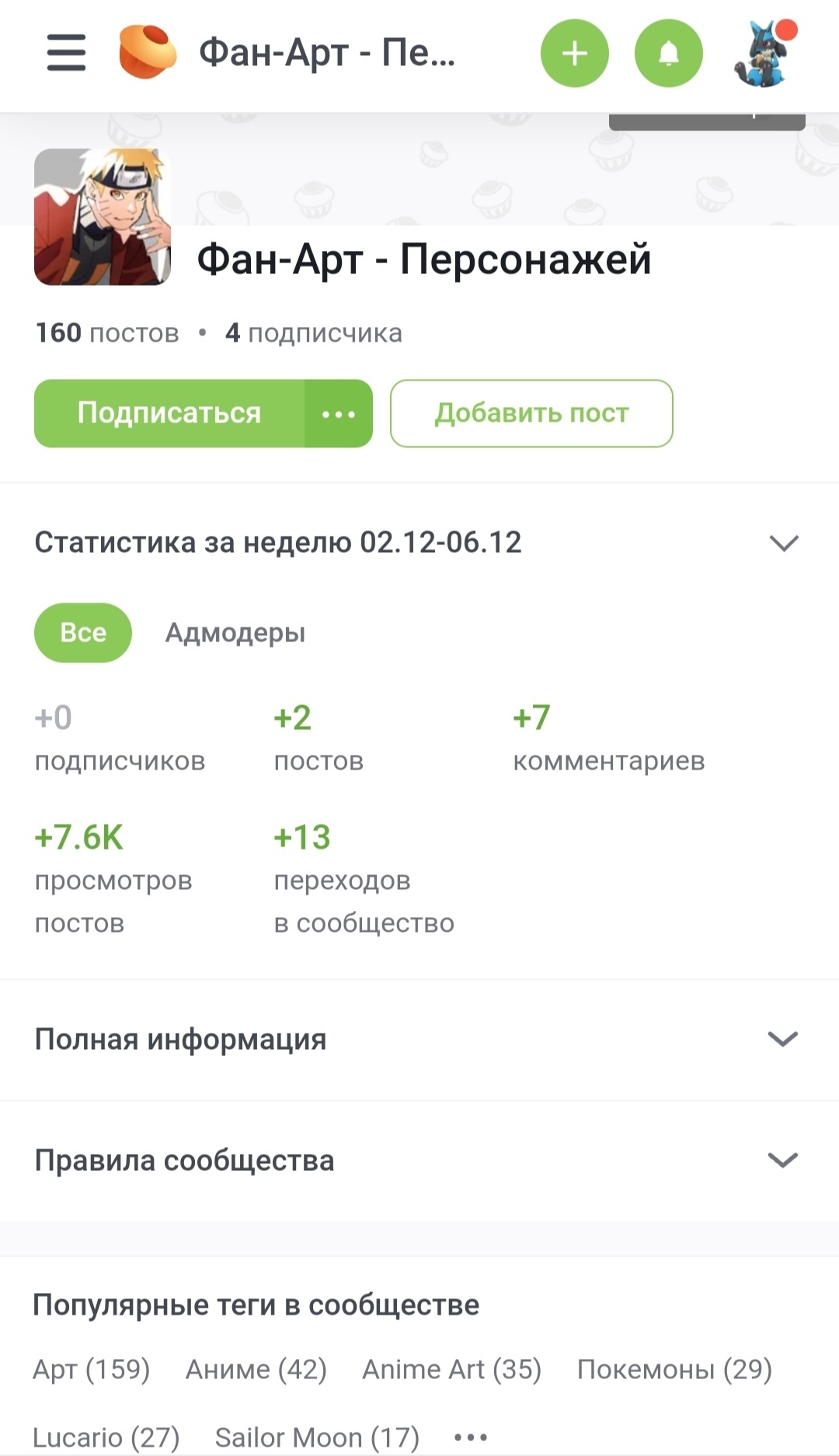The height and width of the screenshot is (1456, 839).
Task: Expand the Правила сообщества section
Action: 782,1160
